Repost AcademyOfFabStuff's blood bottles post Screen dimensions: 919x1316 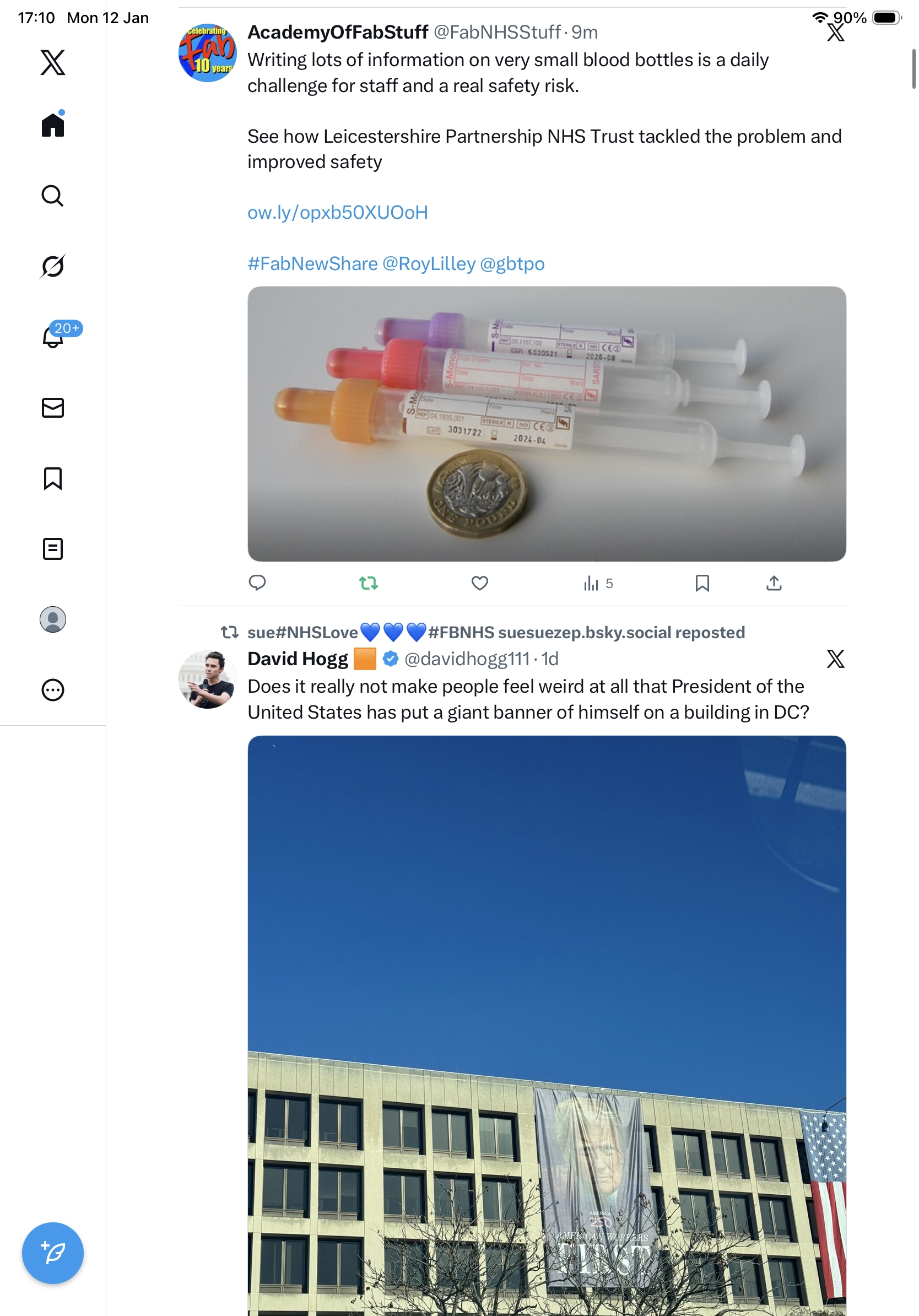pos(369,583)
